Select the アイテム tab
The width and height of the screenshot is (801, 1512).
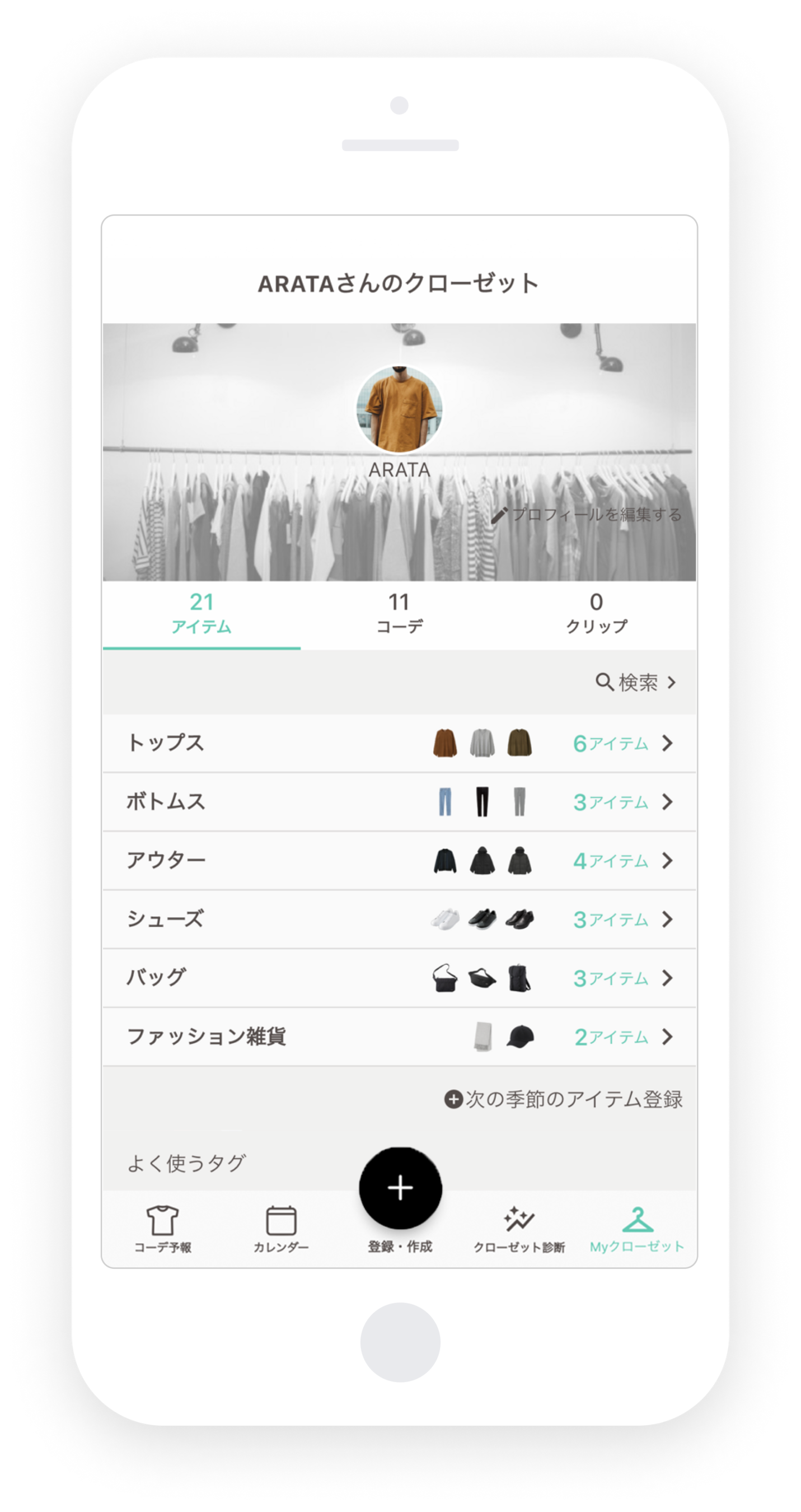click(x=202, y=613)
